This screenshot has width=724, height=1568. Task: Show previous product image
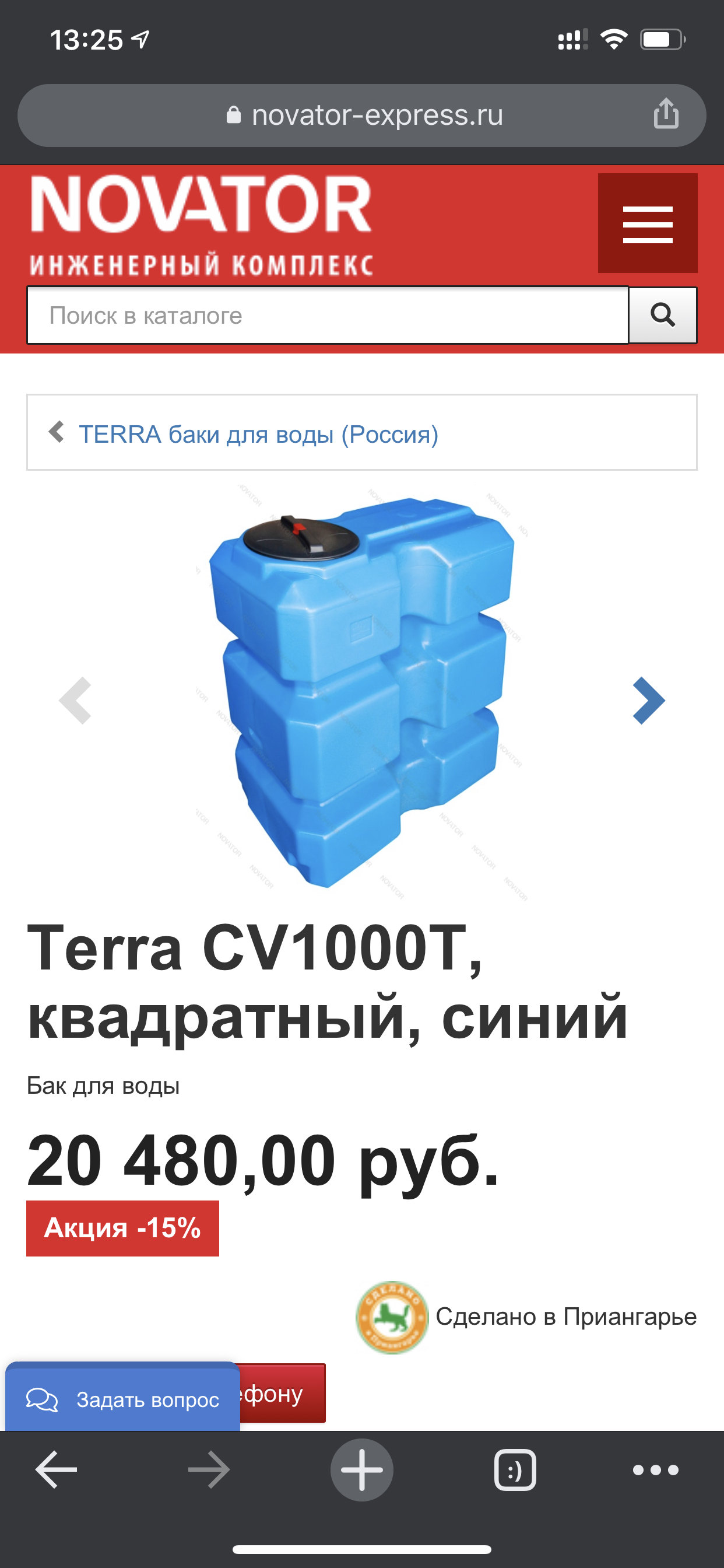coord(75,701)
